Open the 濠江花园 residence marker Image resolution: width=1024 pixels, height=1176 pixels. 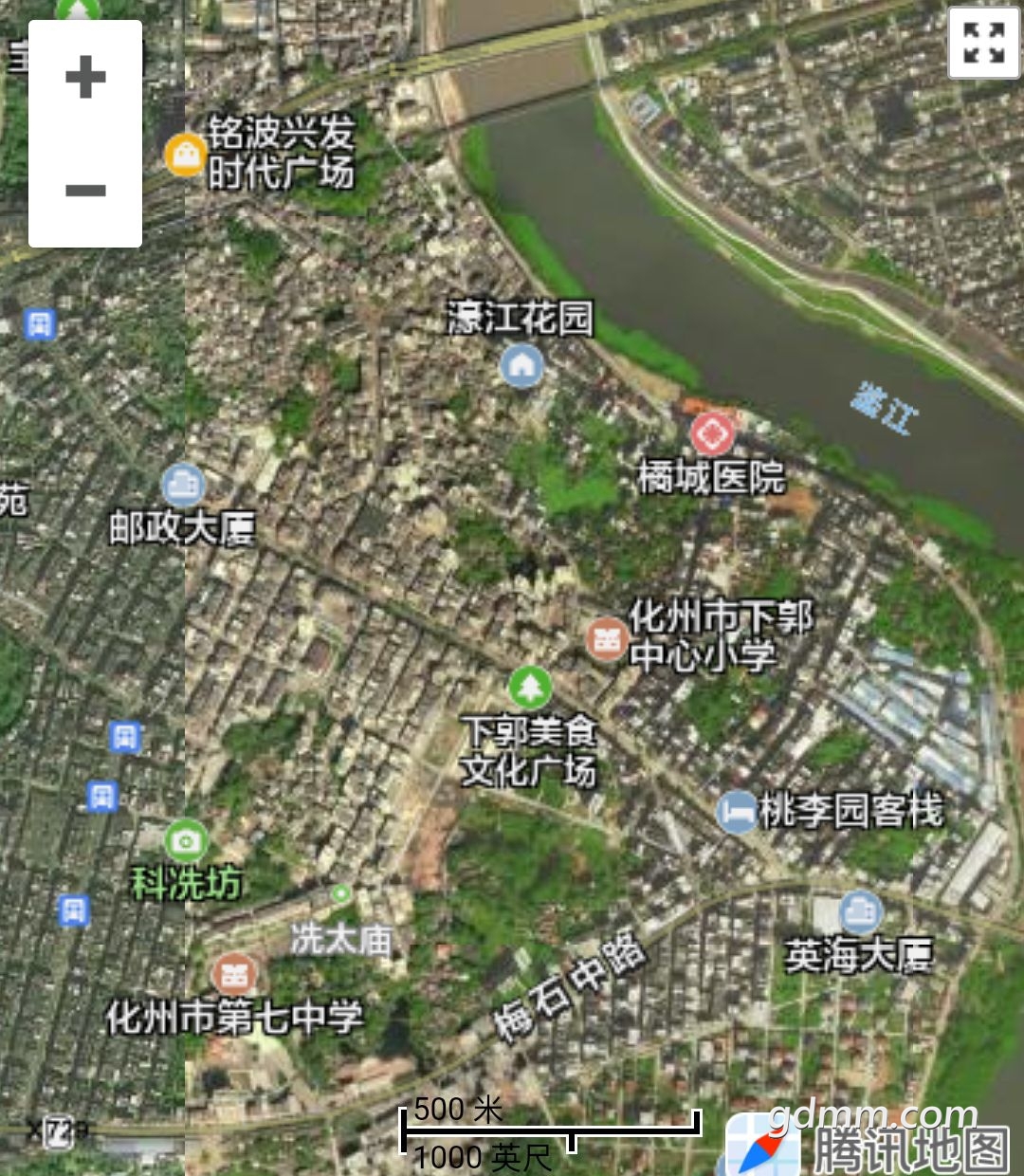[x=521, y=365]
